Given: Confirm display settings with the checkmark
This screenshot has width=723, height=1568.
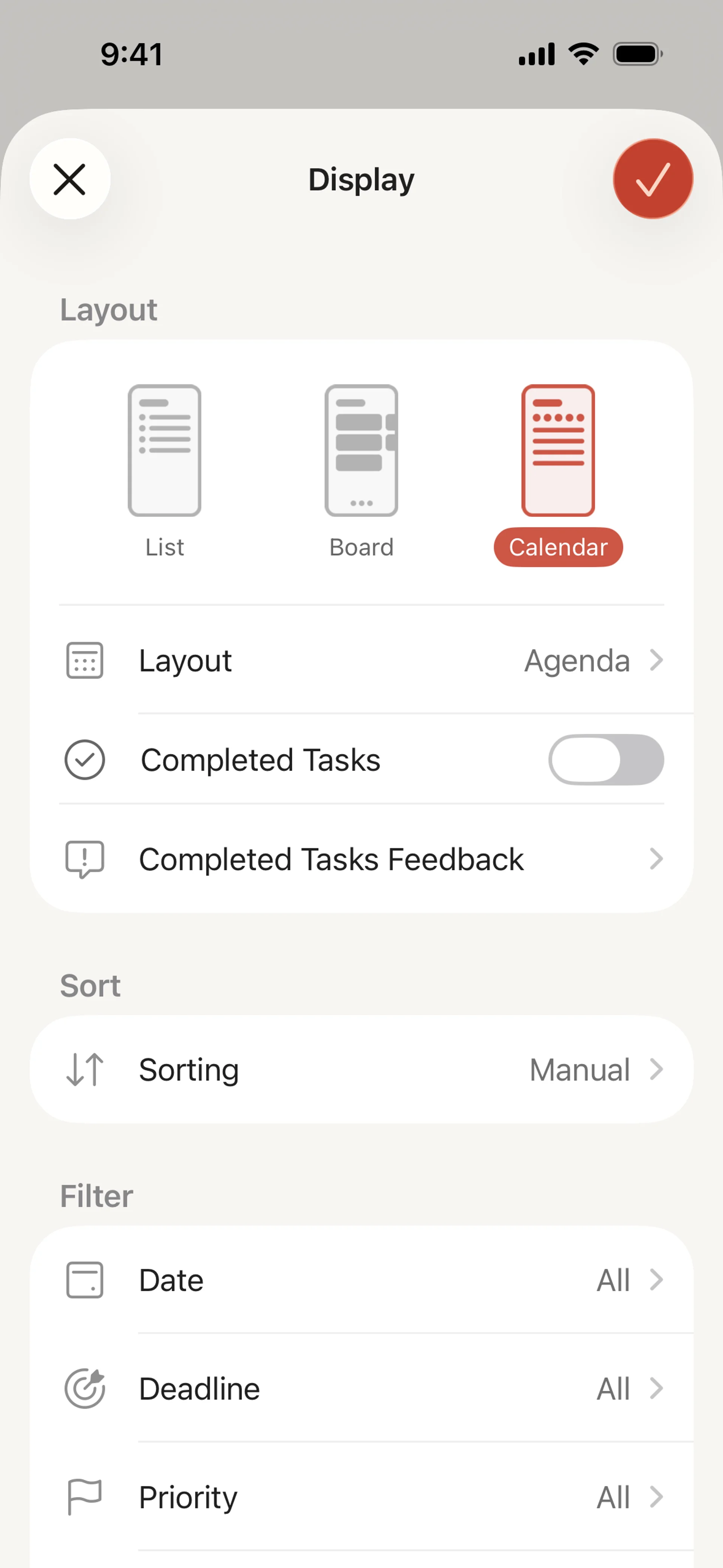Looking at the screenshot, I should click(653, 179).
